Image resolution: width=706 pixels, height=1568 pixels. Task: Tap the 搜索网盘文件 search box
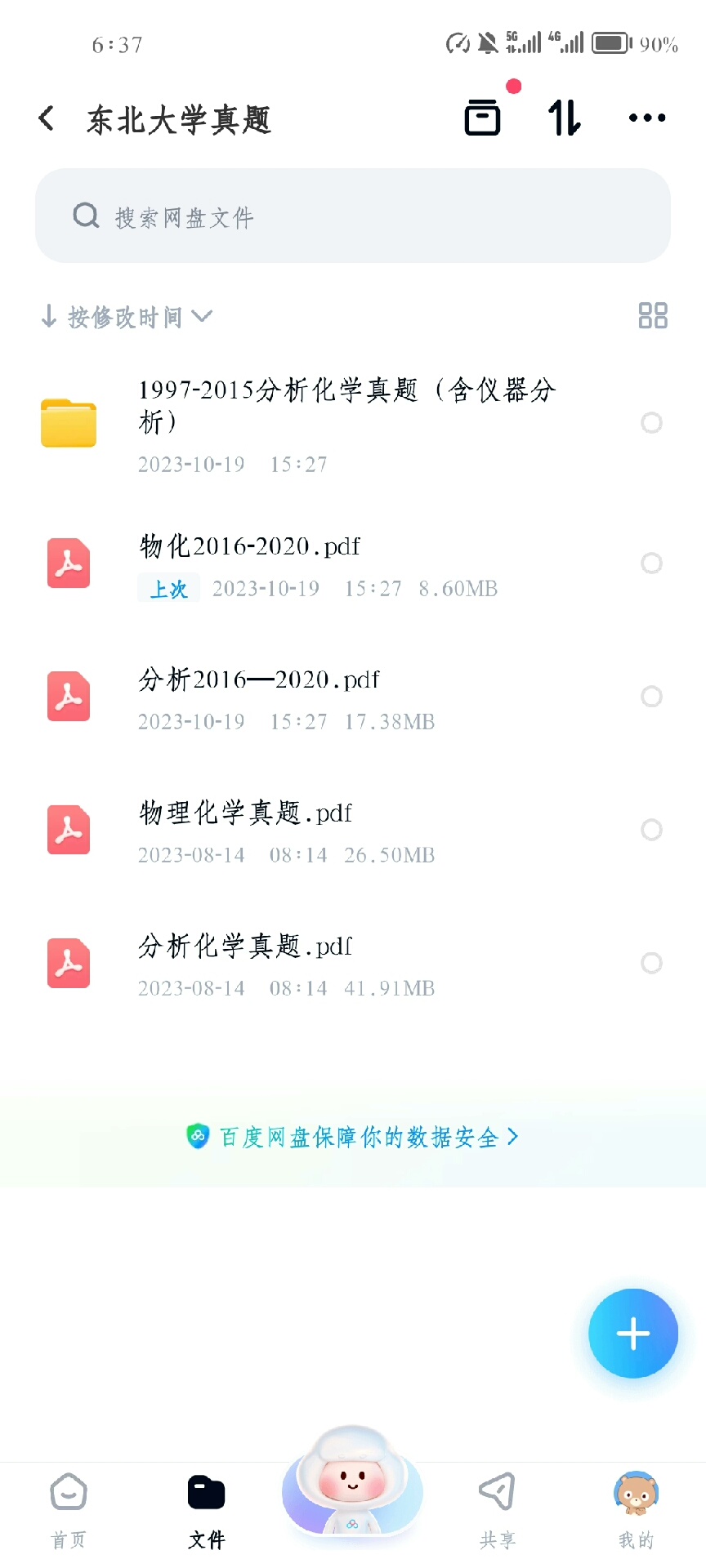pyautogui.click(x=353, y=216)
